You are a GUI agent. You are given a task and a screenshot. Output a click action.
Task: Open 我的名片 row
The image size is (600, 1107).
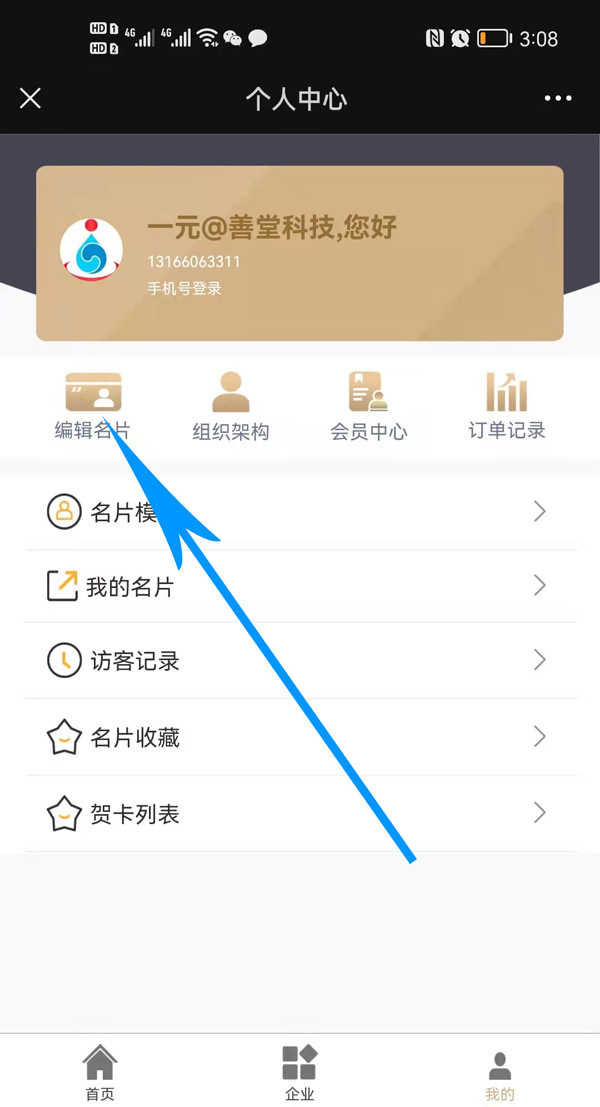coord(300,586)
